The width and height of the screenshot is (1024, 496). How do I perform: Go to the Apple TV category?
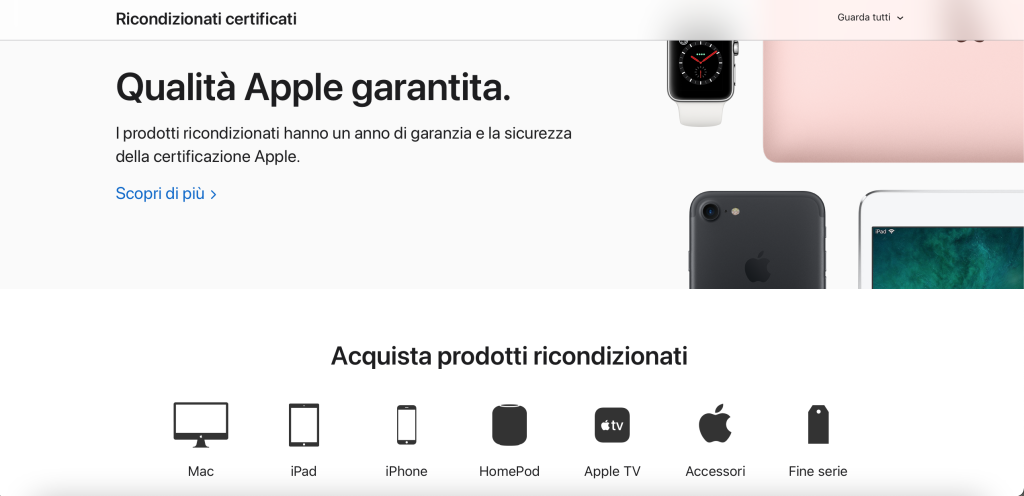(612, 438)
